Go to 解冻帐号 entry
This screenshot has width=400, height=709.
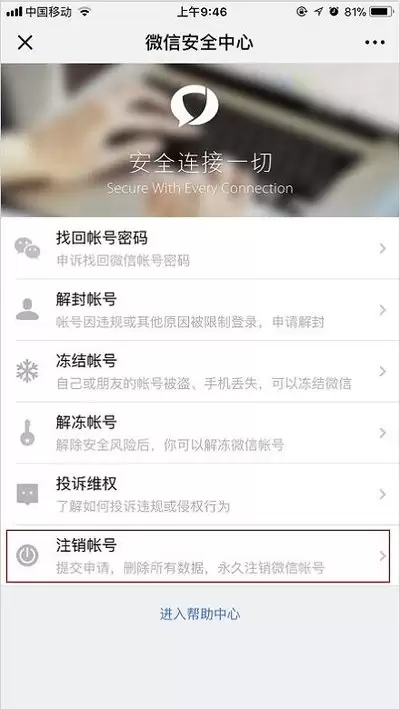[x=200, y=433]
